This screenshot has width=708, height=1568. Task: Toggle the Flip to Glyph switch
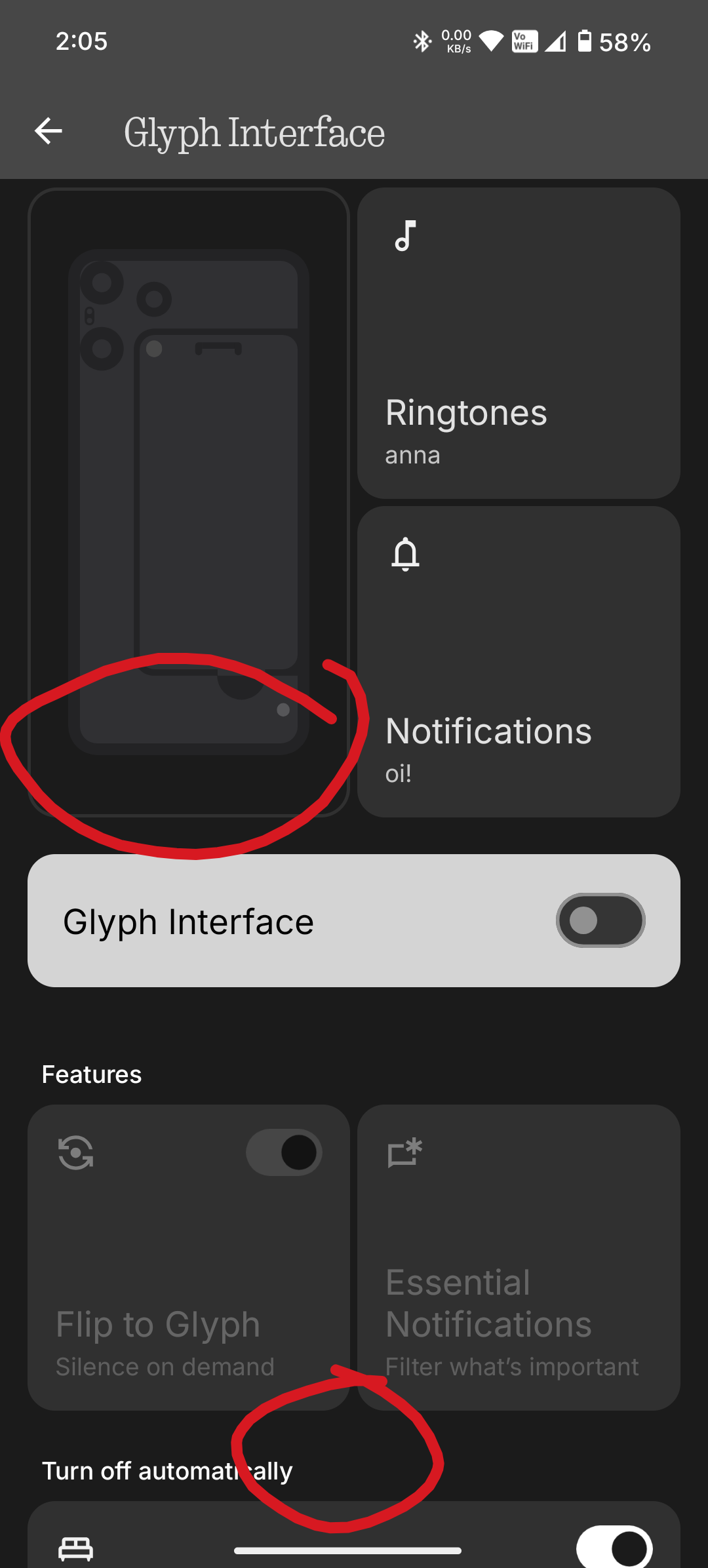[284, 1152]
